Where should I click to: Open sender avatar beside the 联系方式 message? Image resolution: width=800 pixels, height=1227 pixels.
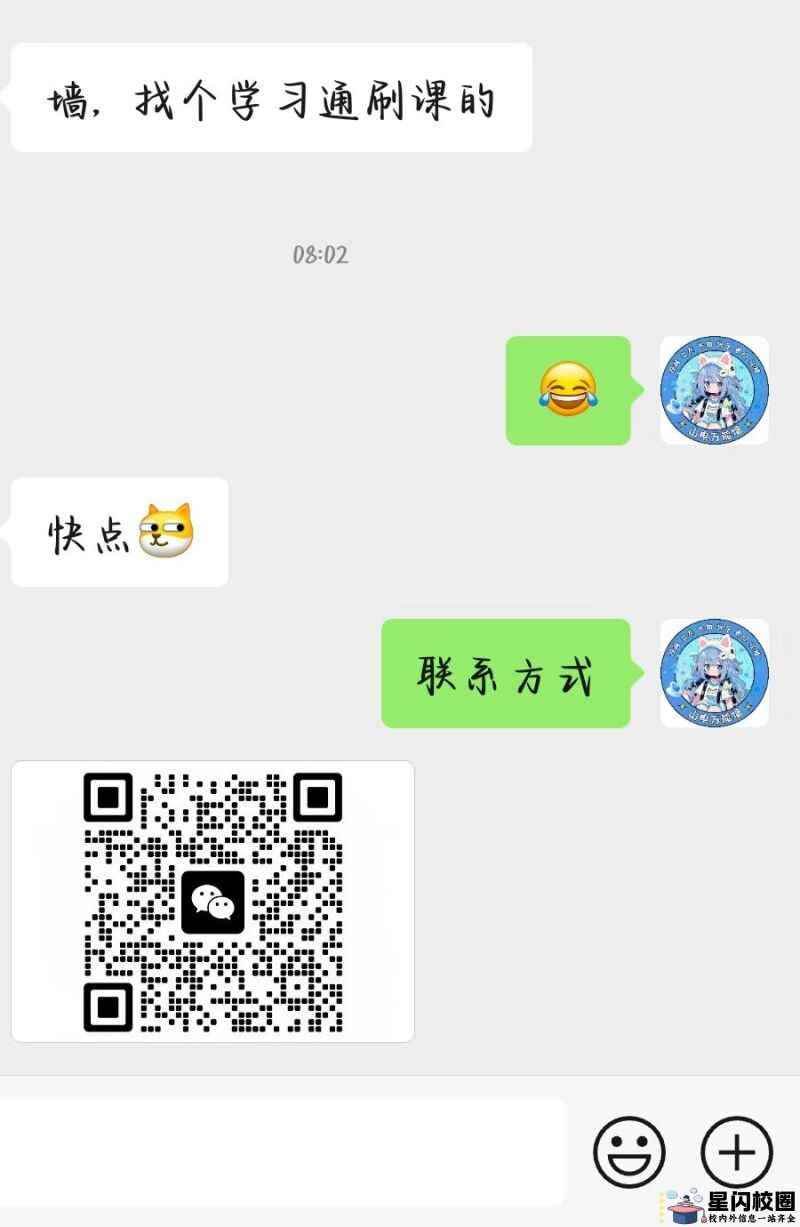[x=714, y=673]
